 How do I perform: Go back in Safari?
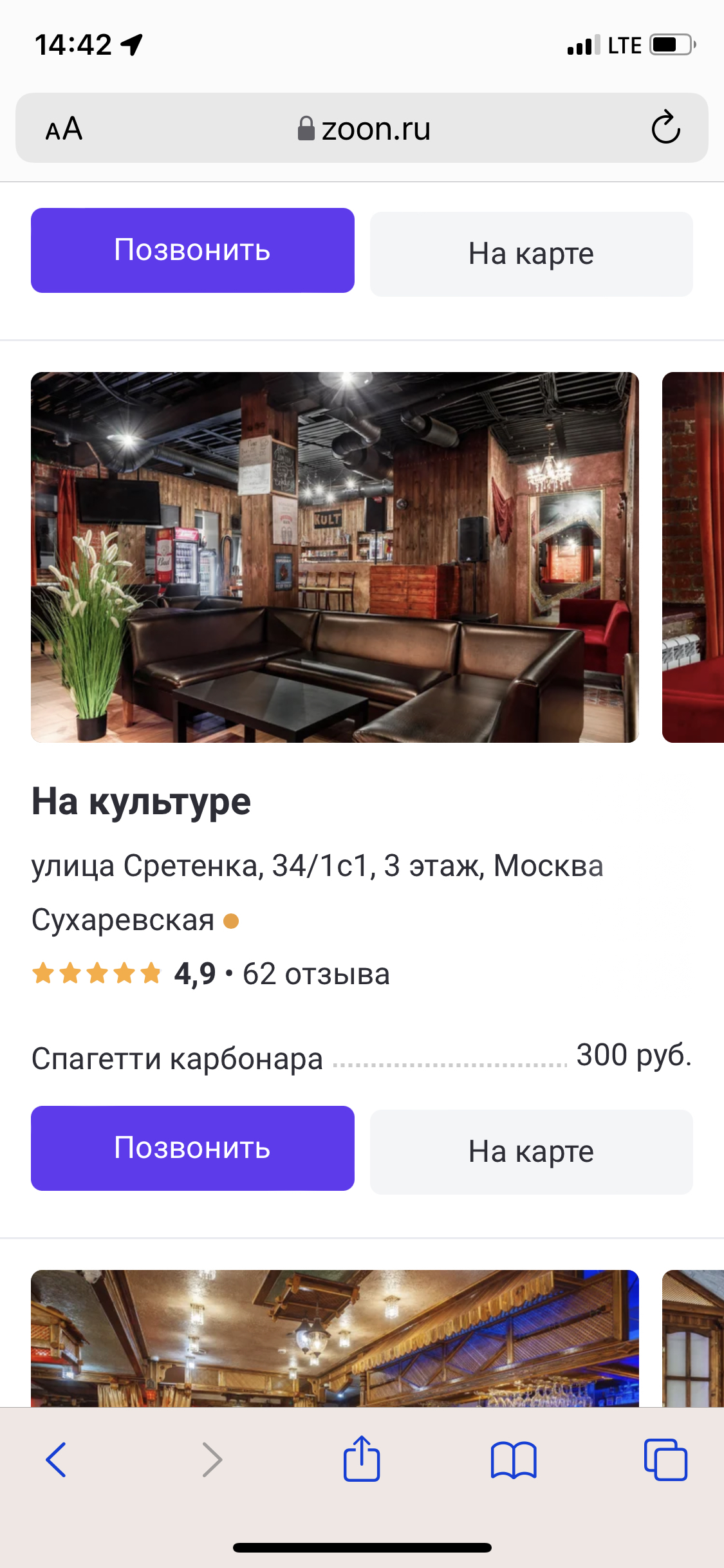(57, 1459)
